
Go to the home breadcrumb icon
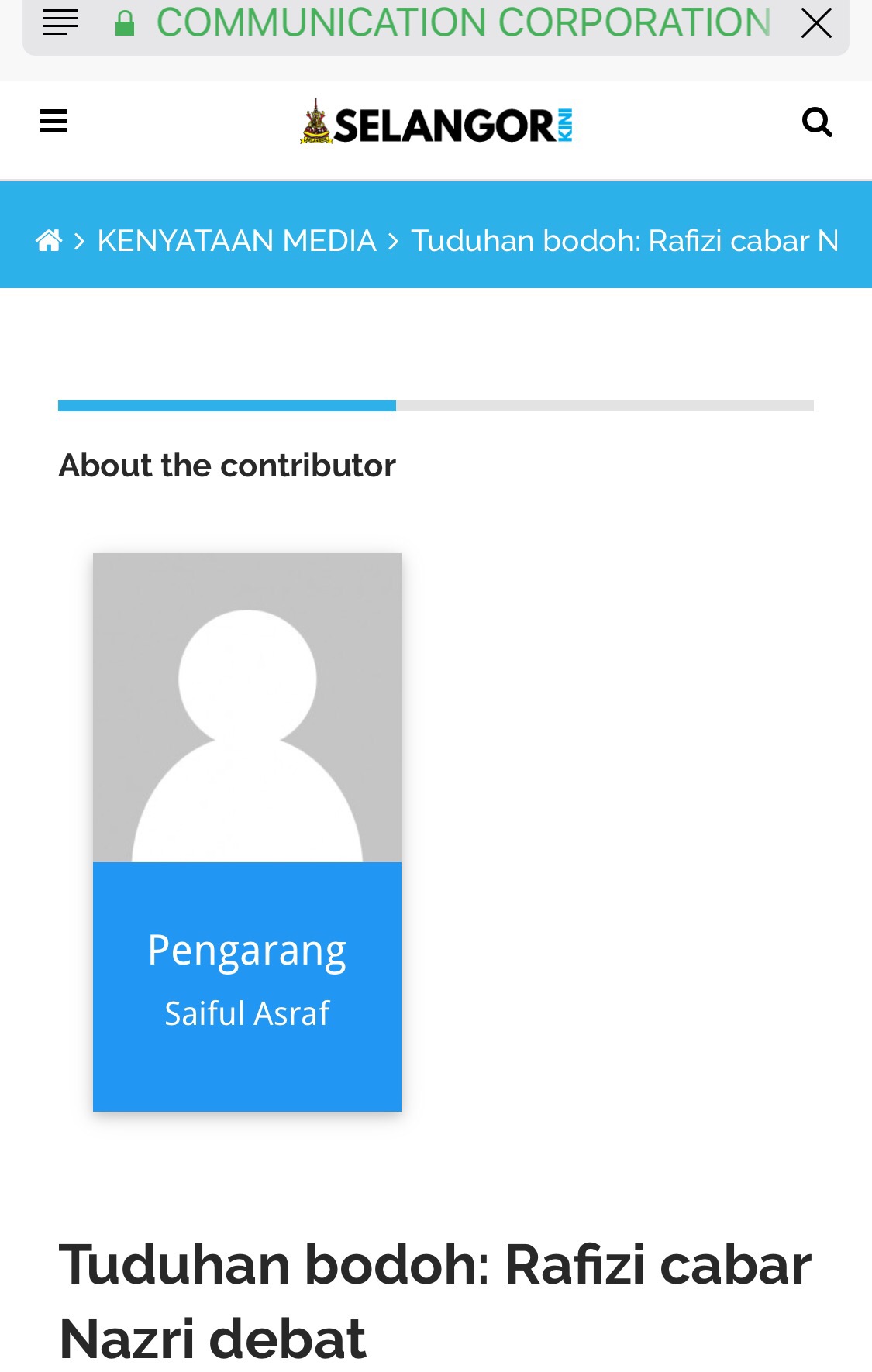point(49,241)
